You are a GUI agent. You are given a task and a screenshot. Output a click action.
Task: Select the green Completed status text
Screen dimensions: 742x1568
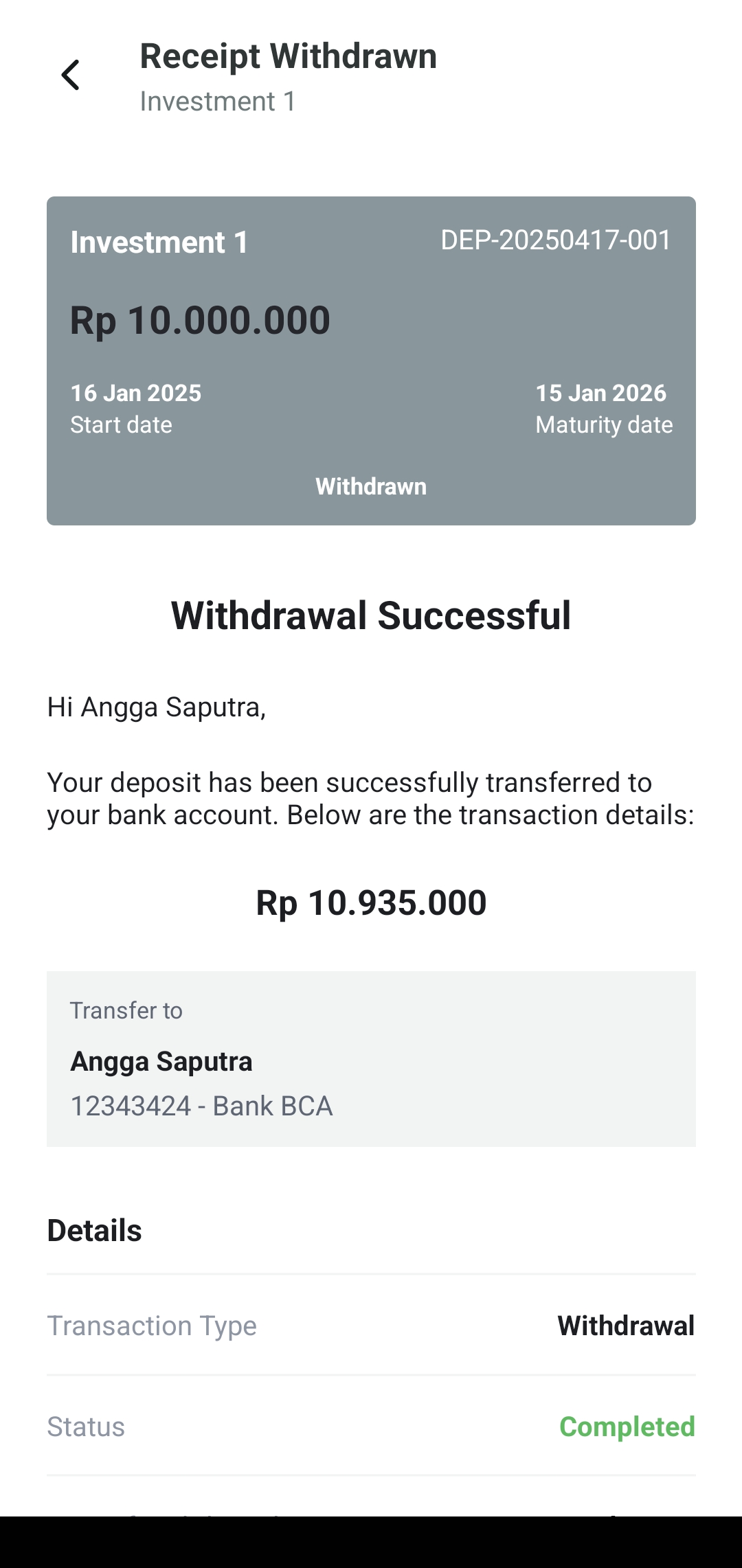[x=627, y=1427]
